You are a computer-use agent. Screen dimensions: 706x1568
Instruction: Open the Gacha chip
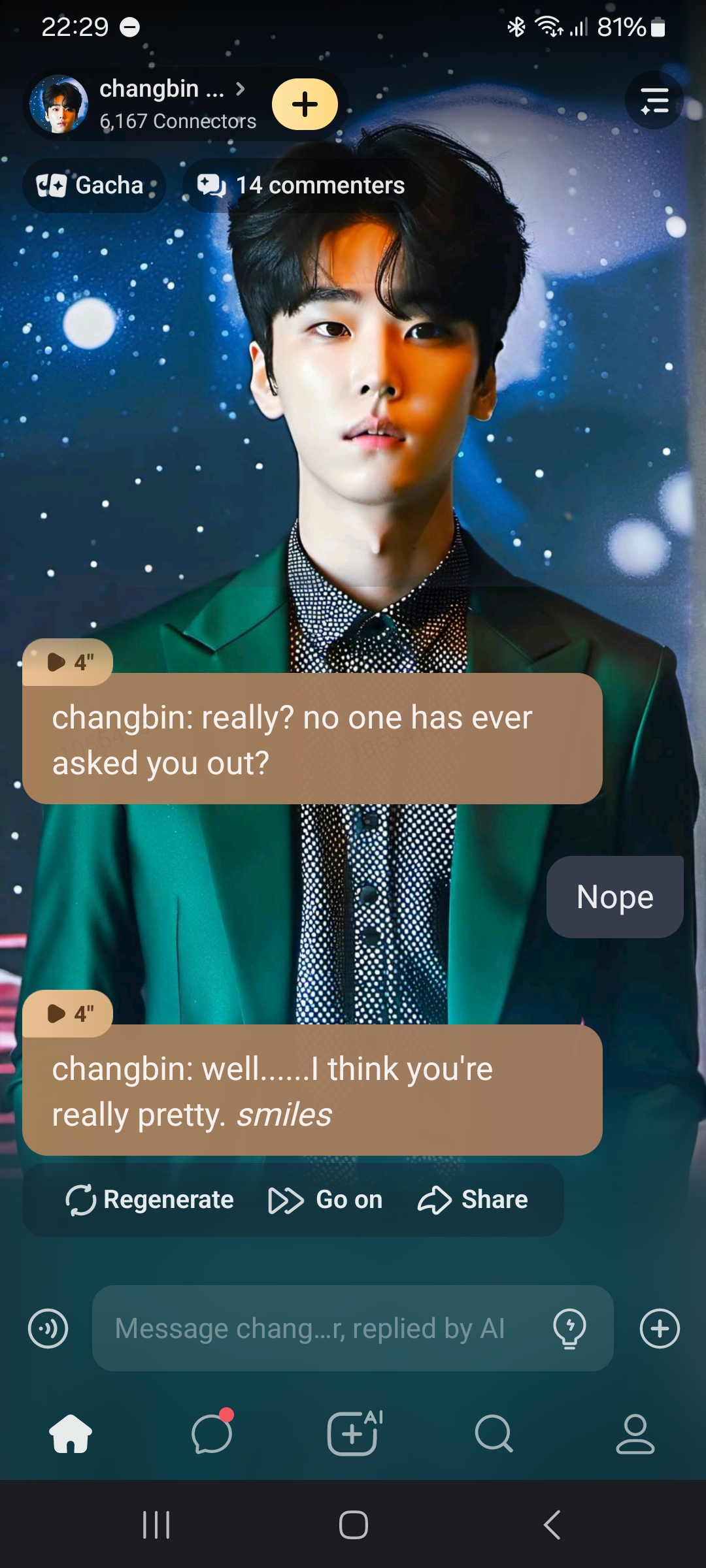click(x=92, y=186)
